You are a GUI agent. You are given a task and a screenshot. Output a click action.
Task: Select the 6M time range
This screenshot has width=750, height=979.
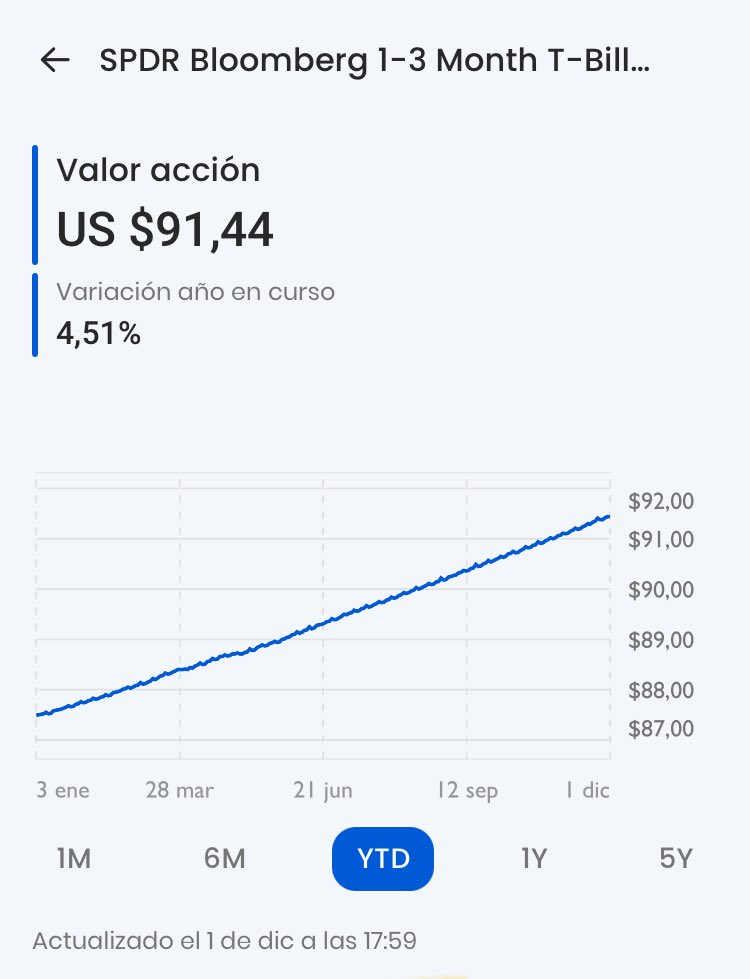click(225, 859)
